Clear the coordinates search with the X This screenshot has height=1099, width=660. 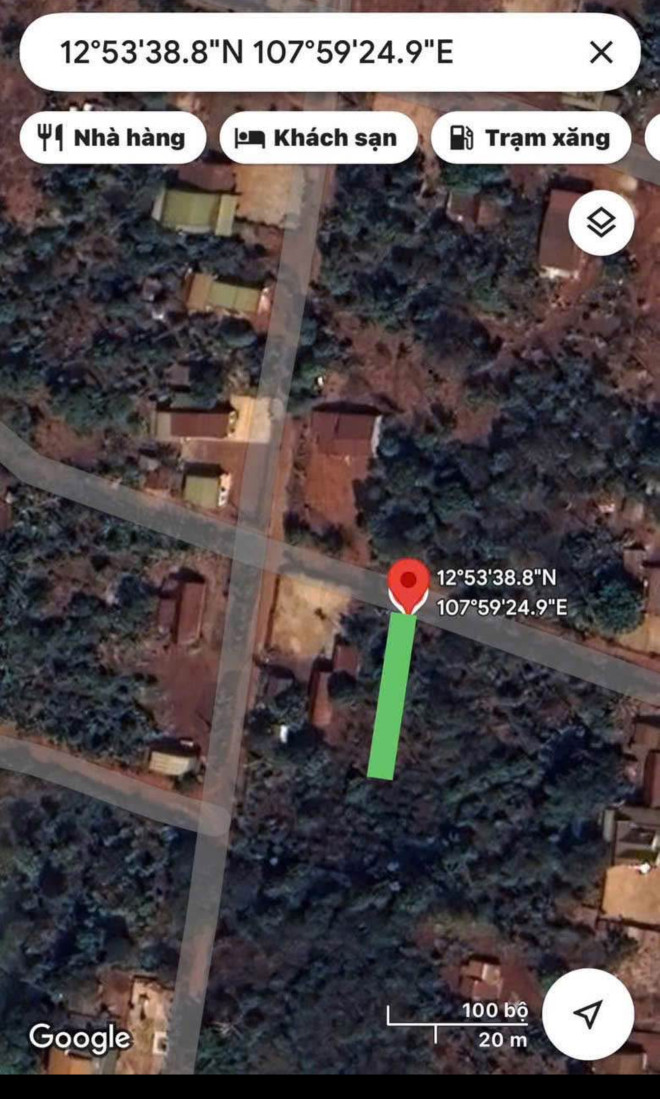(x=601, y=52)
